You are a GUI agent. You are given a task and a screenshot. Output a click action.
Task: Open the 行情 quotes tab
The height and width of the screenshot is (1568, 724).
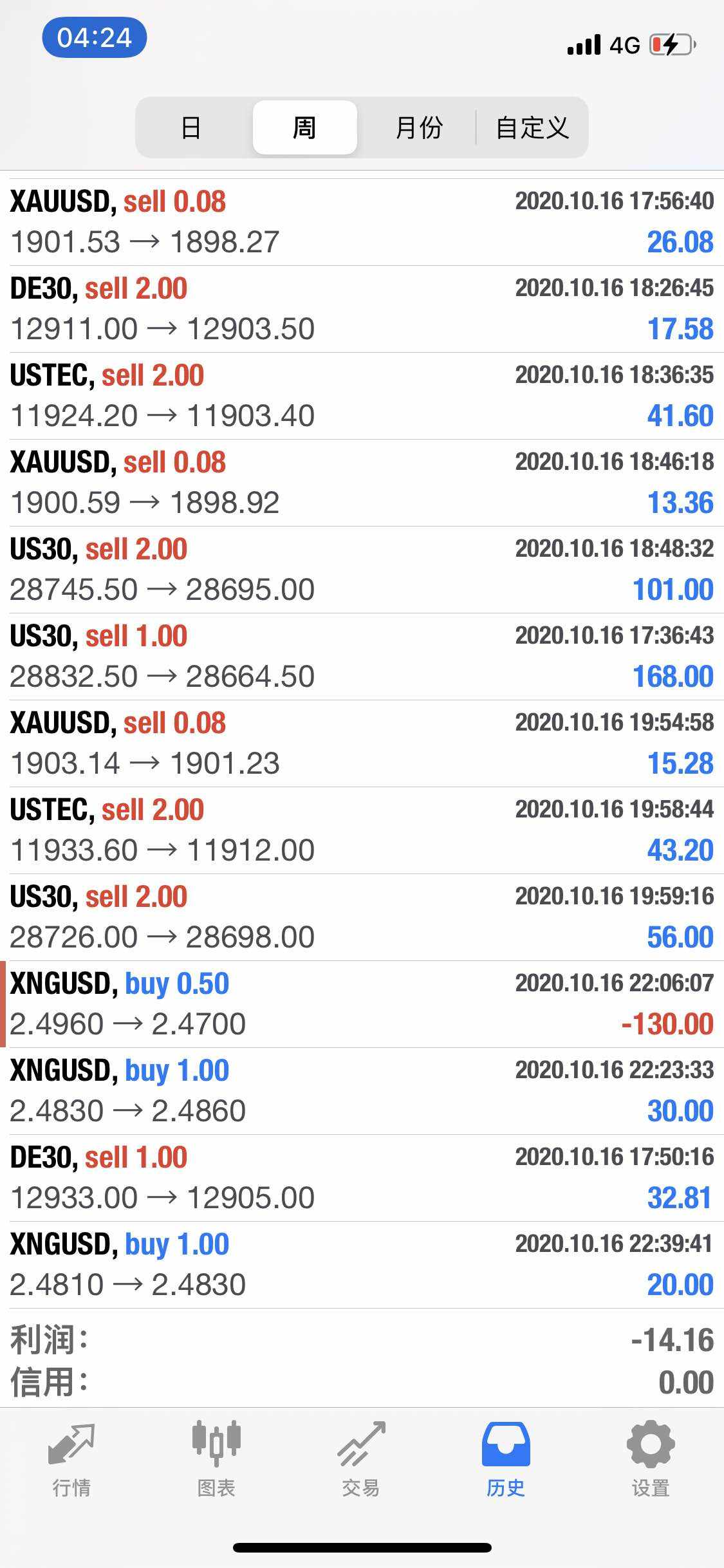(71, 1459)
